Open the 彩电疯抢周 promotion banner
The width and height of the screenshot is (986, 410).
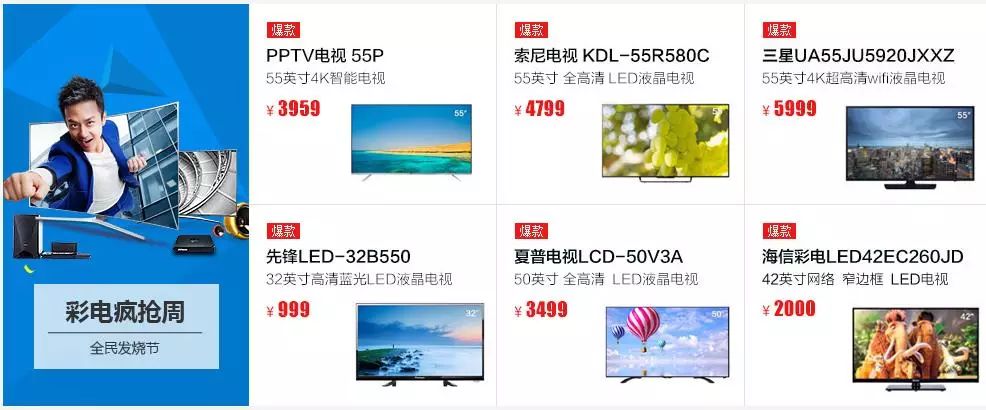tap(125, 205)
